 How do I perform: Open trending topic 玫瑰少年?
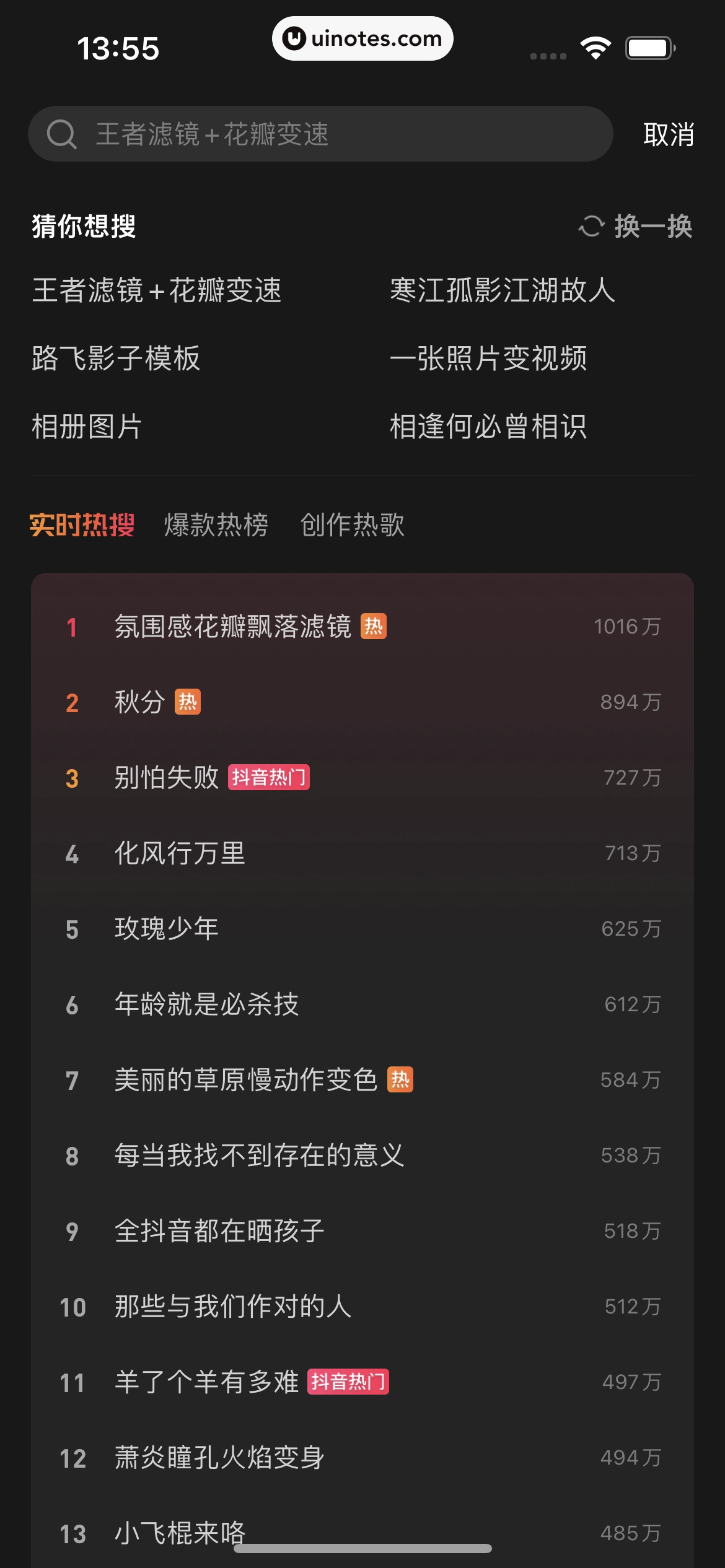coord(165,929)
